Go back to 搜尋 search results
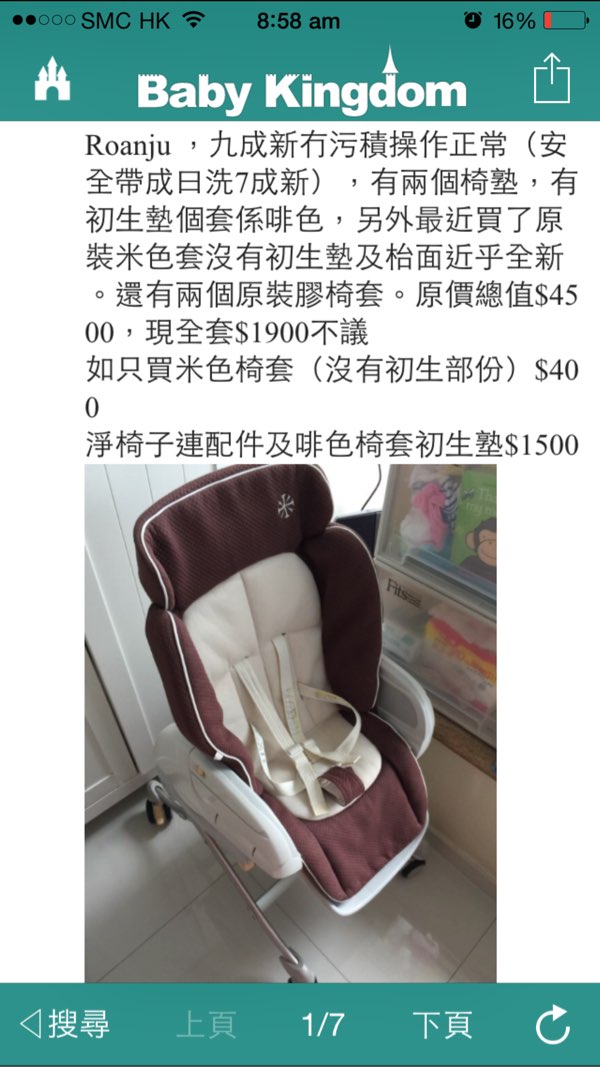600x1067 pixels. (x=65, y=1024)
